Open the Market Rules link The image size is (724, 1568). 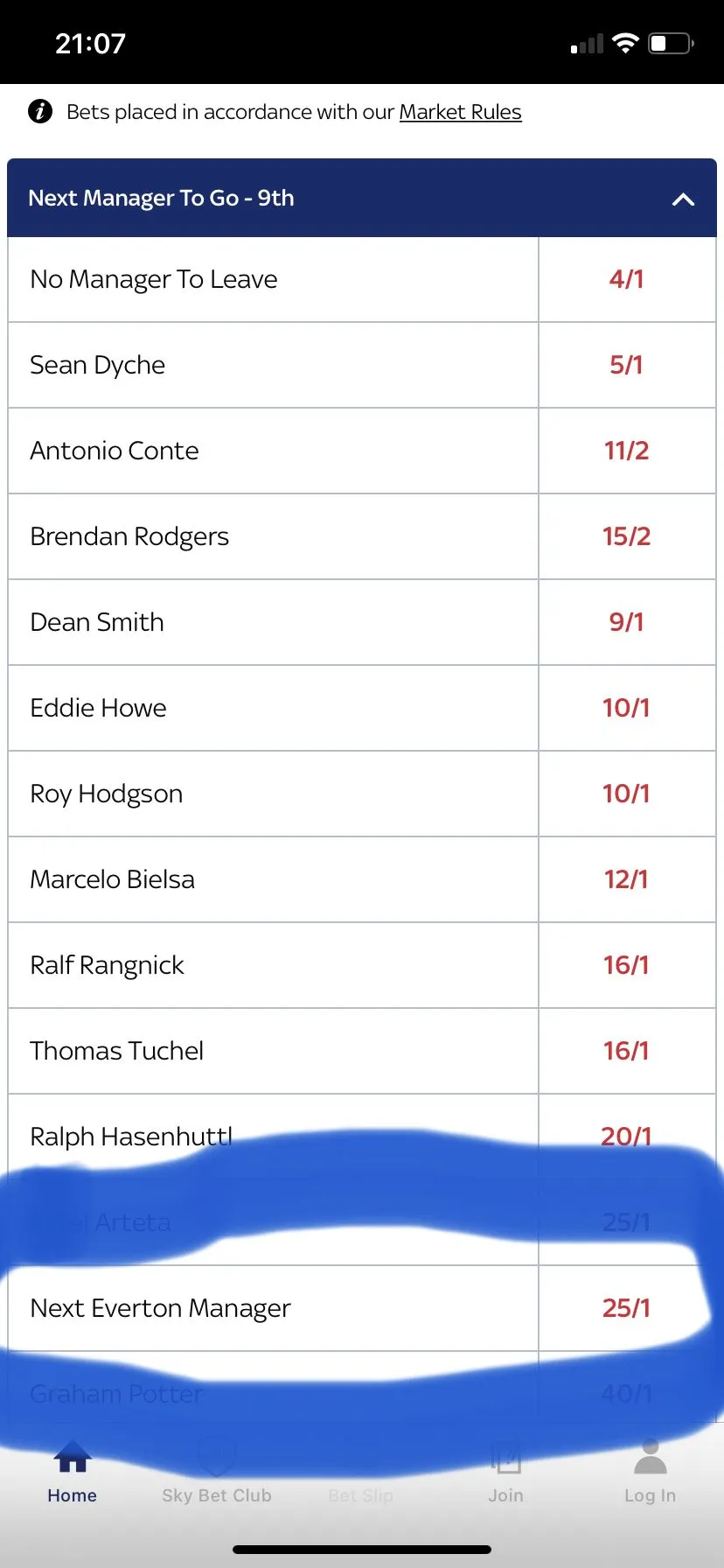[460, 112]
